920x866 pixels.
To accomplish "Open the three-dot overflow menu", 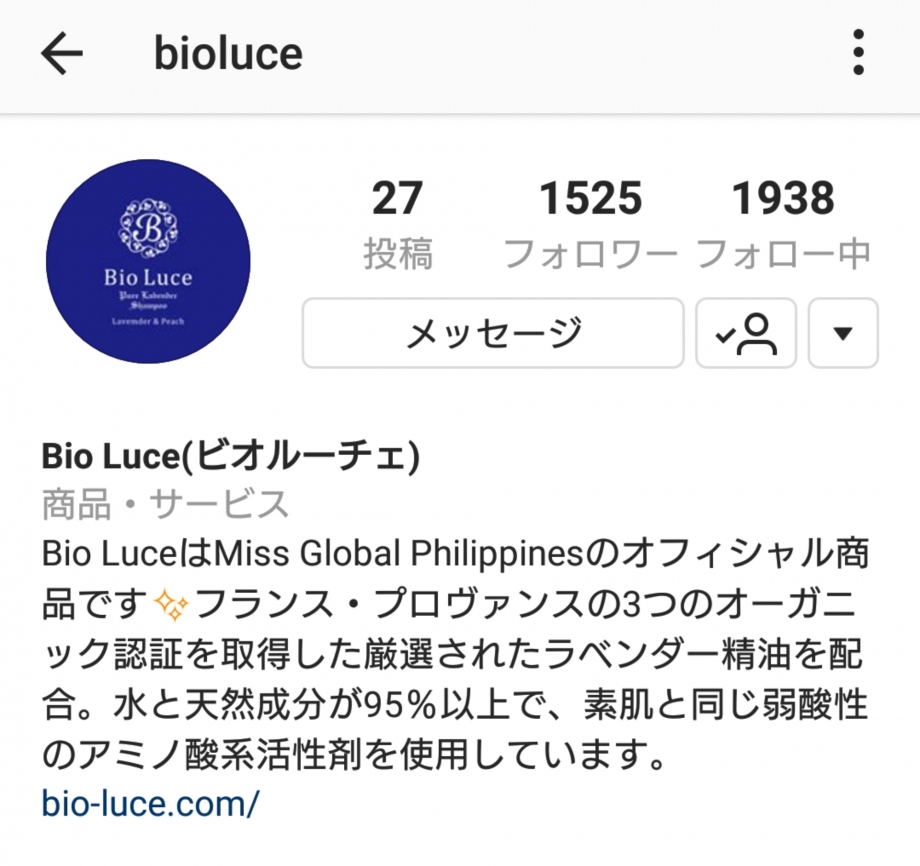I will click(858, 53).
